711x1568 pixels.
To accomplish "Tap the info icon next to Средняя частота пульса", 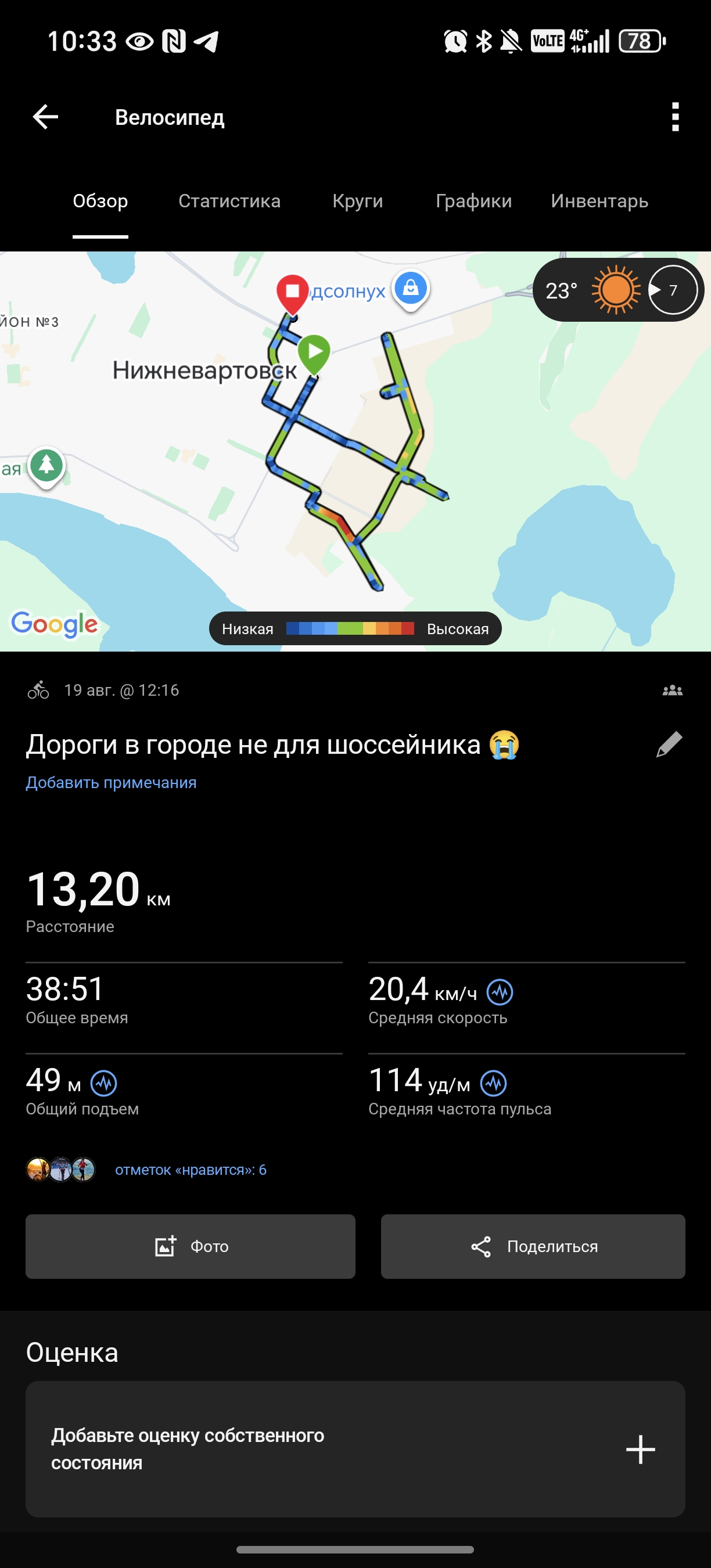I will (493, 1083).
